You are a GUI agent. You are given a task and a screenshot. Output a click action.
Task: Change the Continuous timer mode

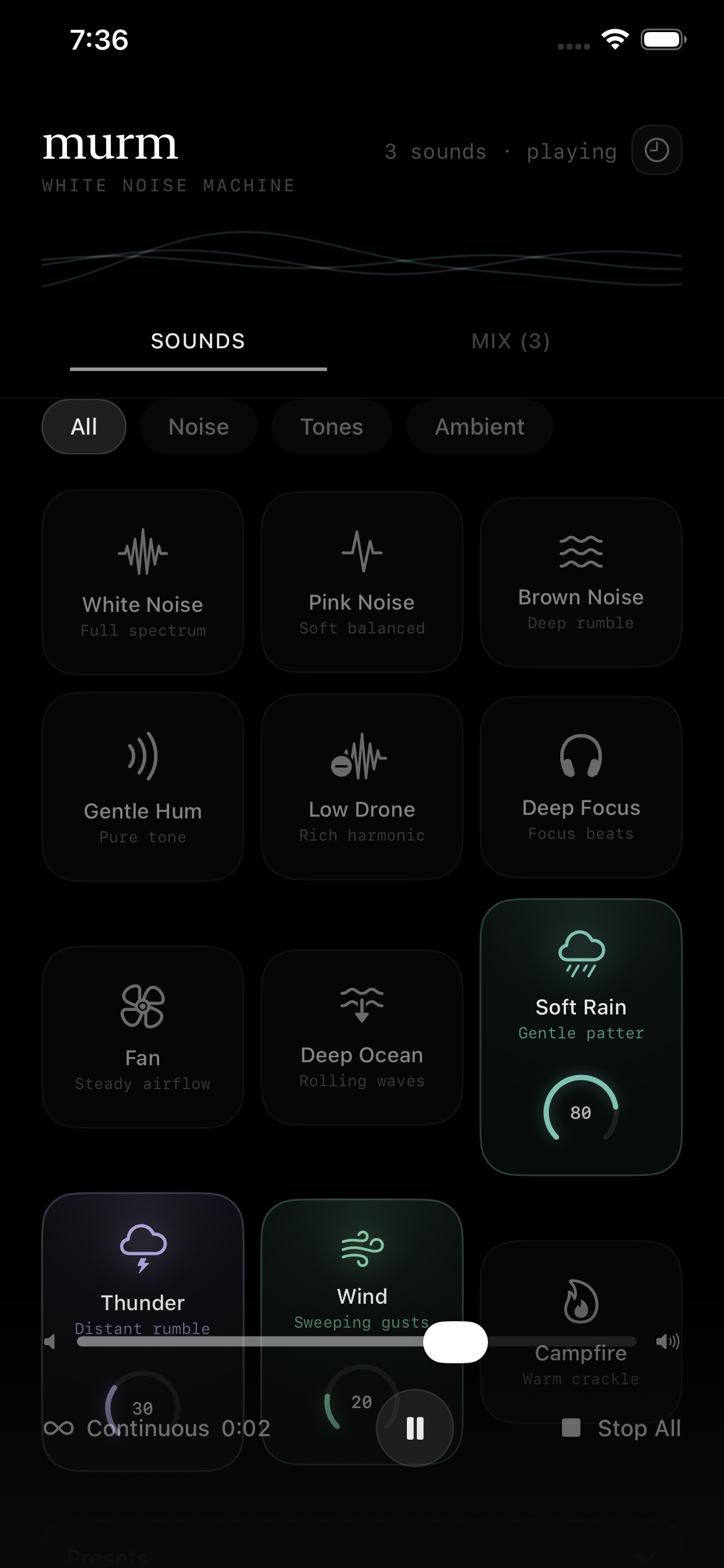156,1427
